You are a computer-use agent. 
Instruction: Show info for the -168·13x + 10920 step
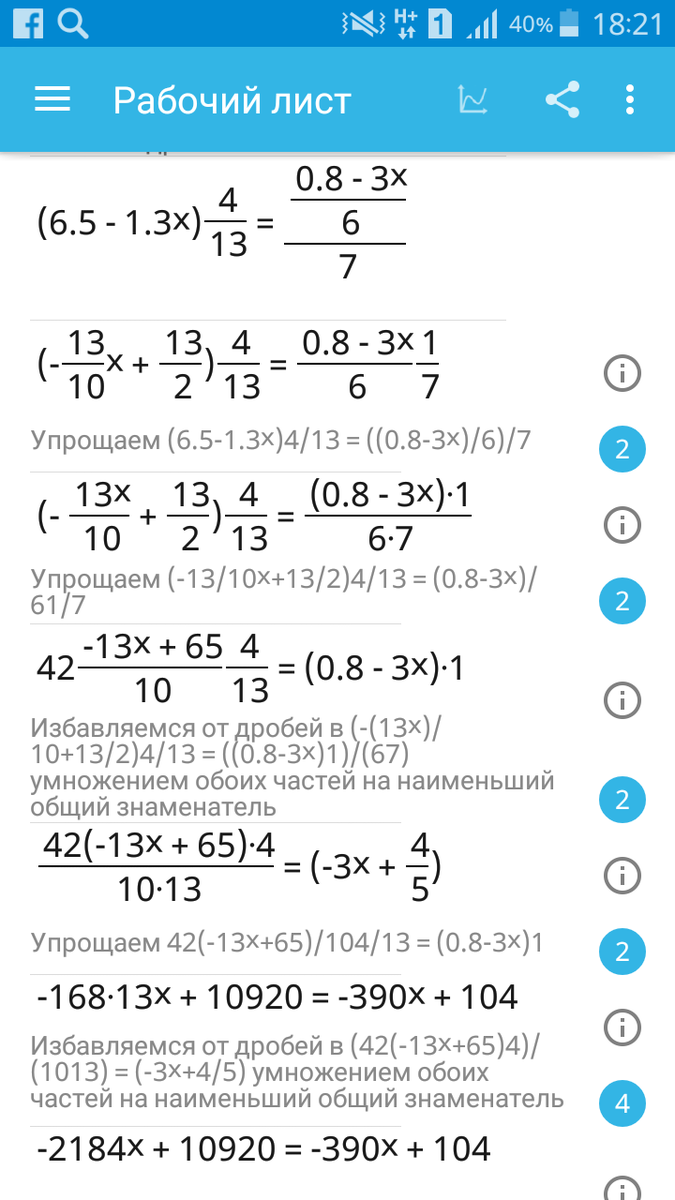coord(622,1025)
